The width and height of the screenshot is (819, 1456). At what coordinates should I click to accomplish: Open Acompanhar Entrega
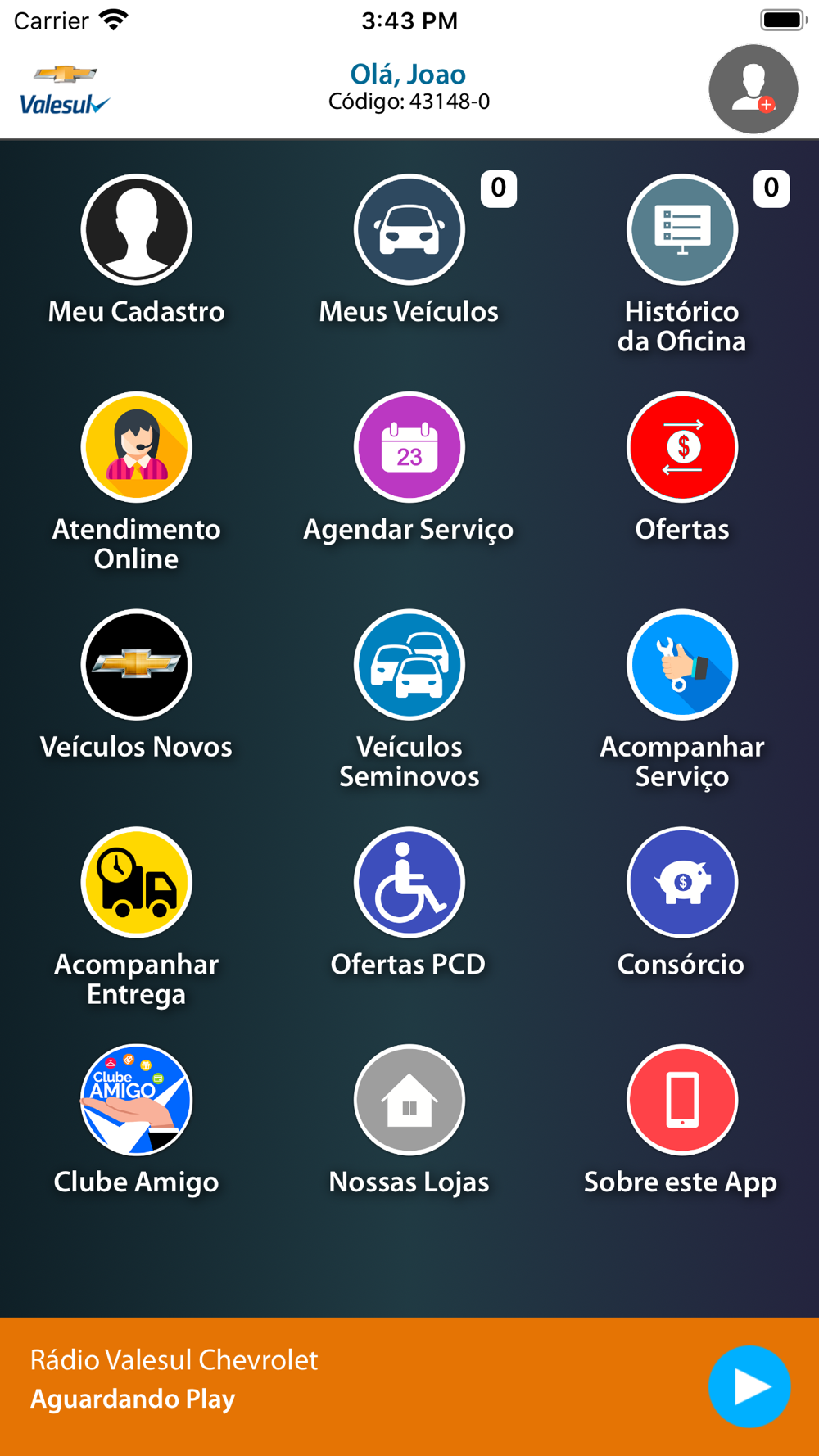[x=137, y=883]
